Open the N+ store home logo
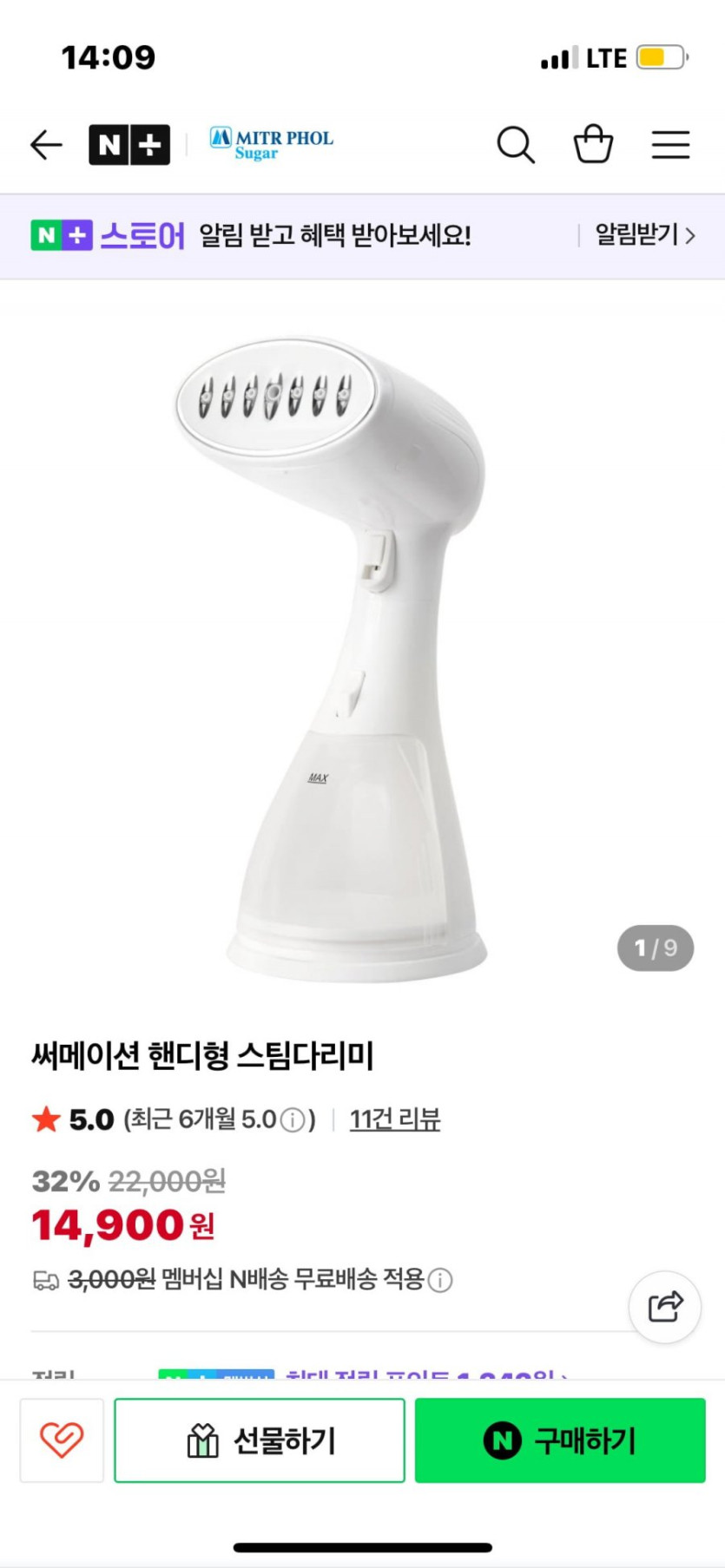Screen dimensions: 725x1568 tap(129, 145)
